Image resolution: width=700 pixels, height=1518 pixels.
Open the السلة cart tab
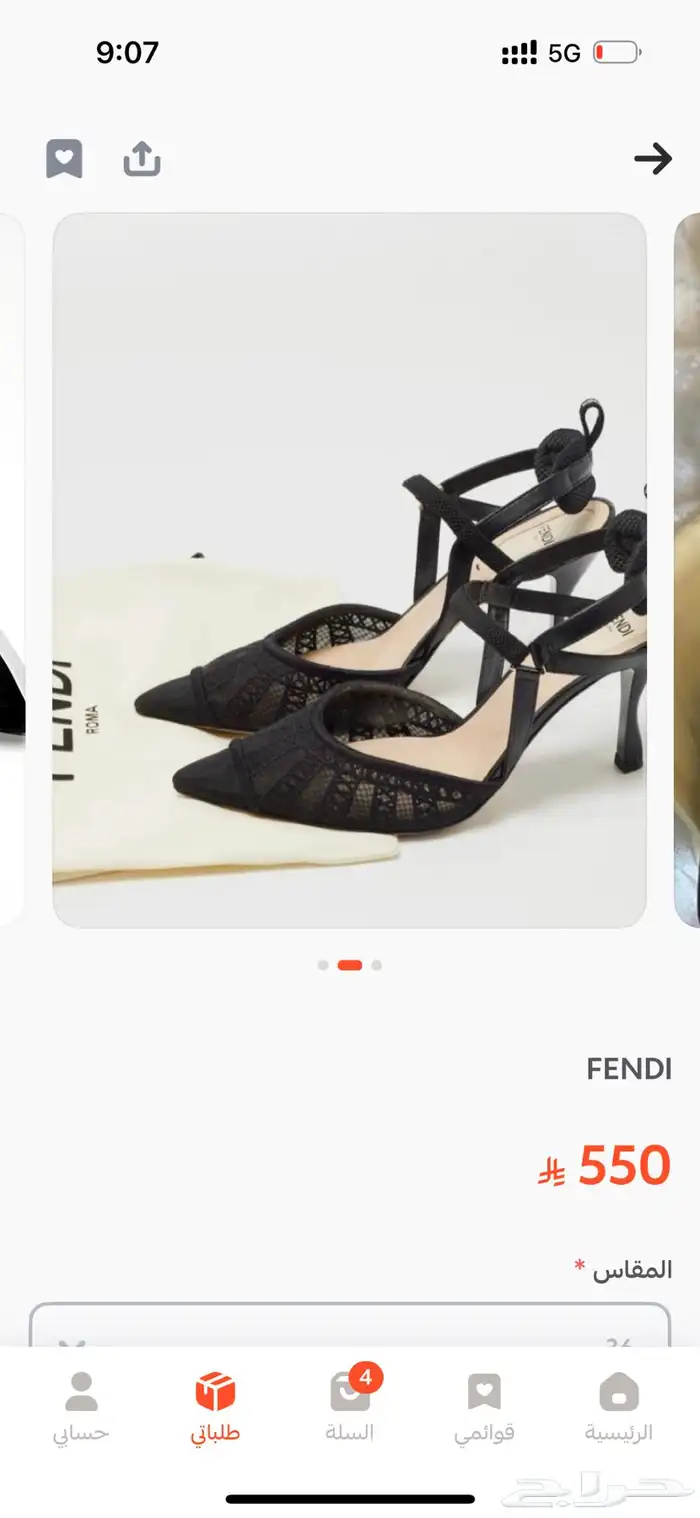click(x=350, y=1407)
